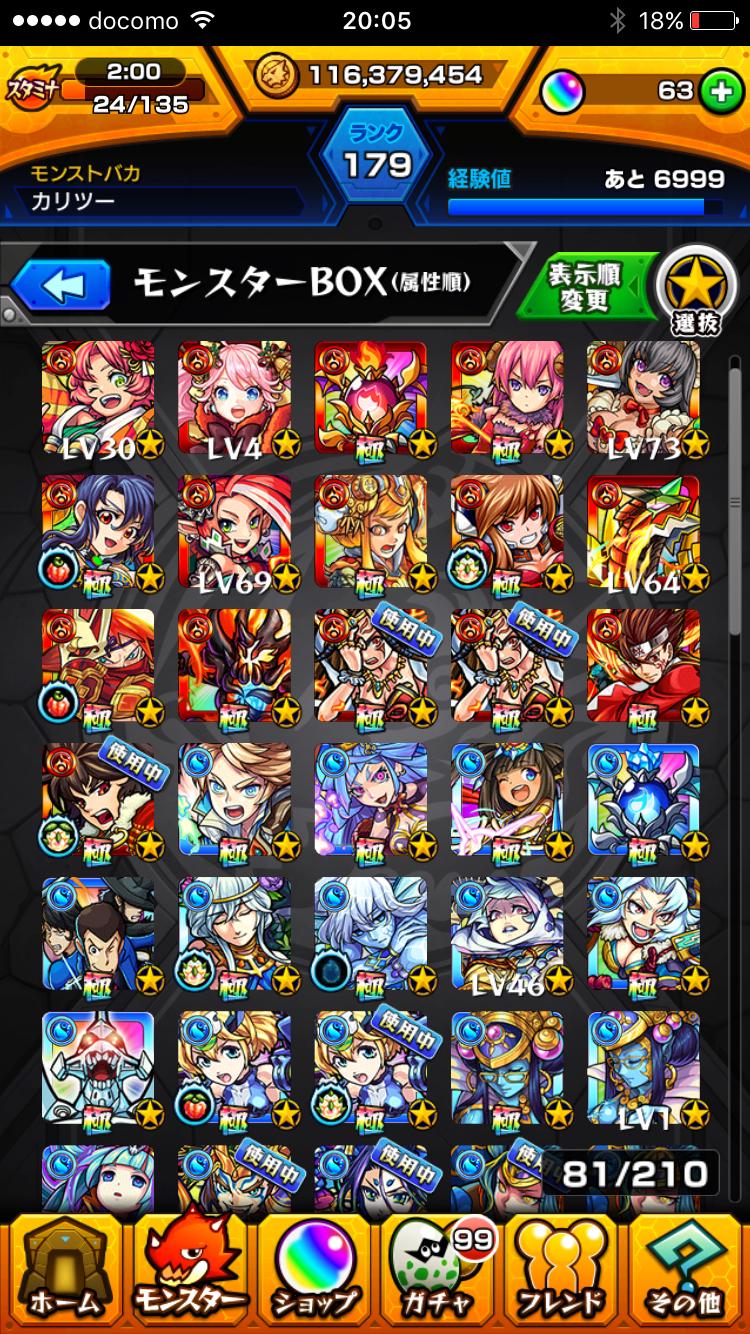
Task: Open the ガチャ tab
Action: [436, 1270]
